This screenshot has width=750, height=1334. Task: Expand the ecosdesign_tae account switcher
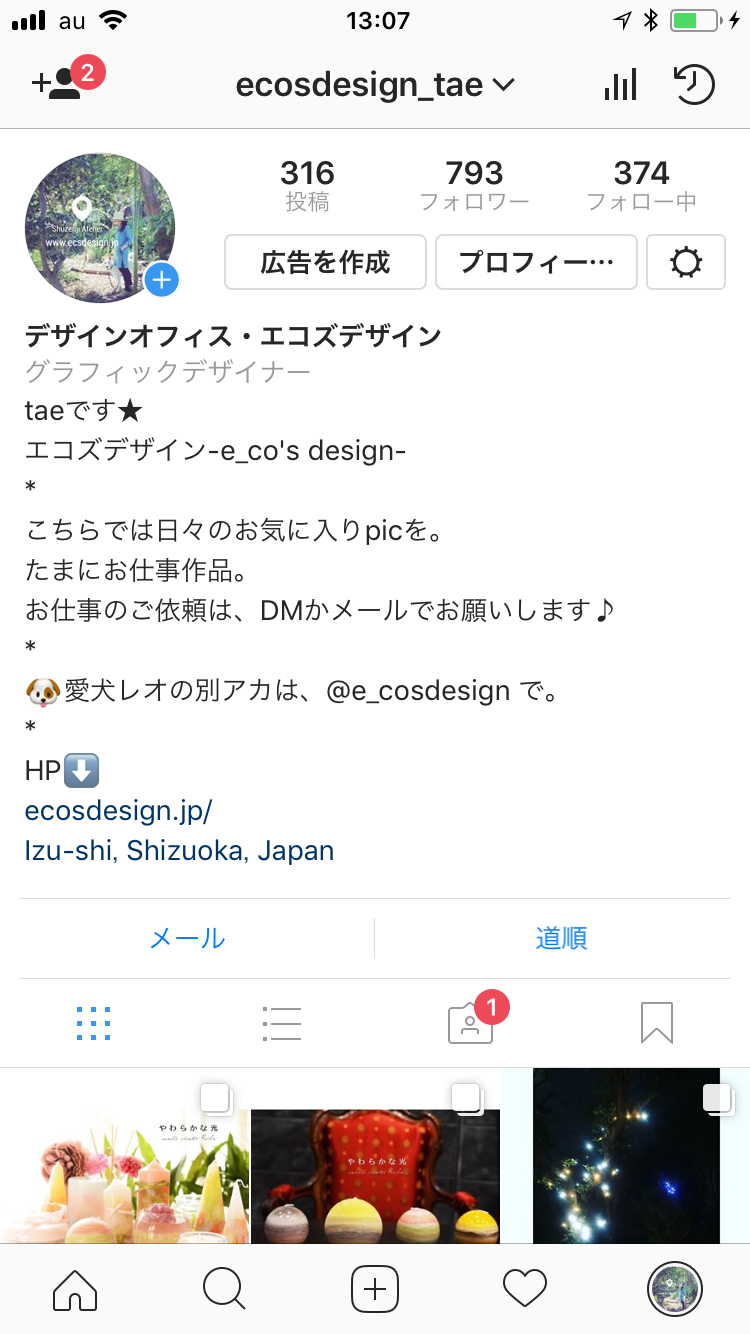point(375,85)
